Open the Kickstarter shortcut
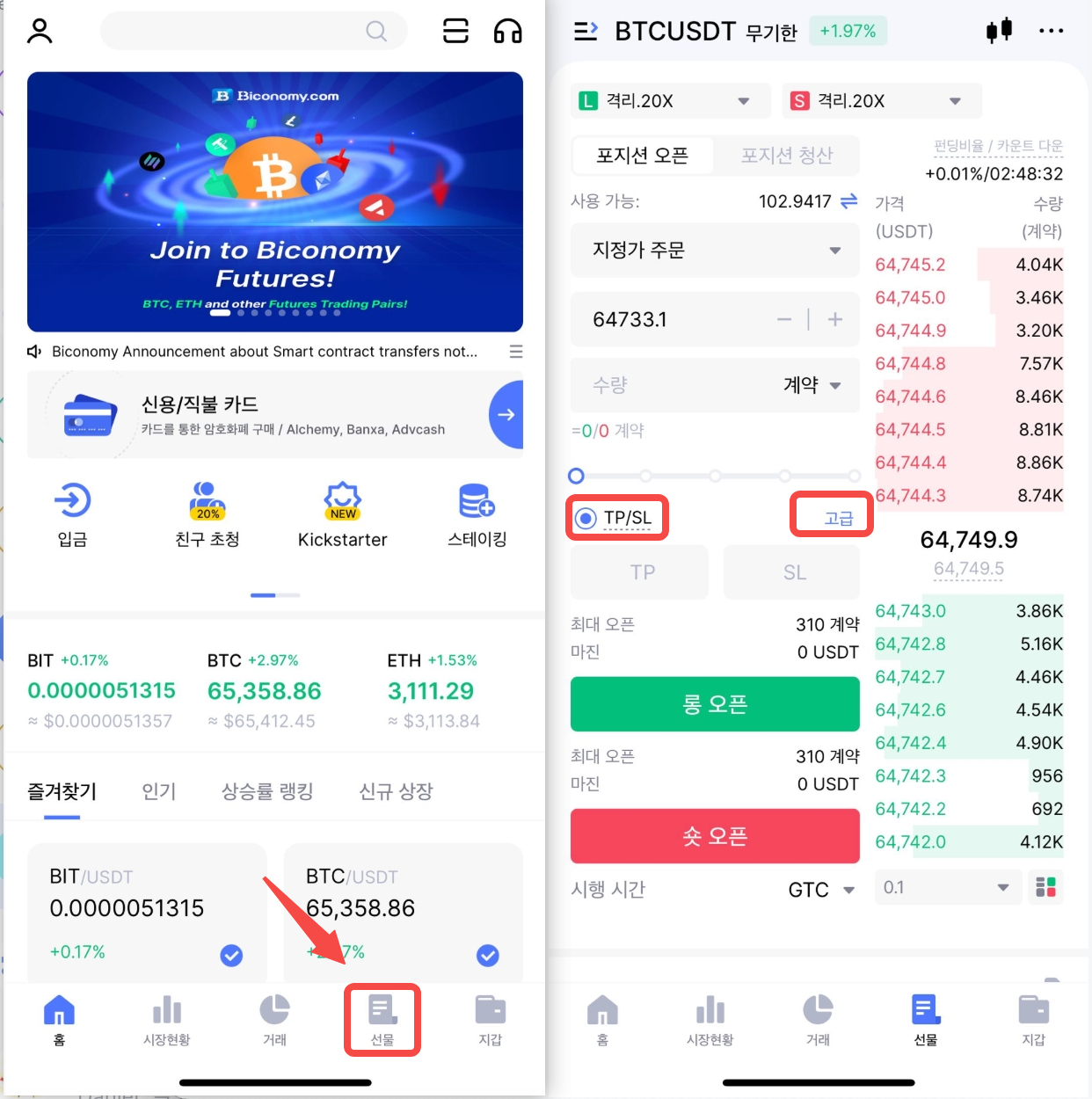Screen dimensions: 1092x1099 point(342,514)
